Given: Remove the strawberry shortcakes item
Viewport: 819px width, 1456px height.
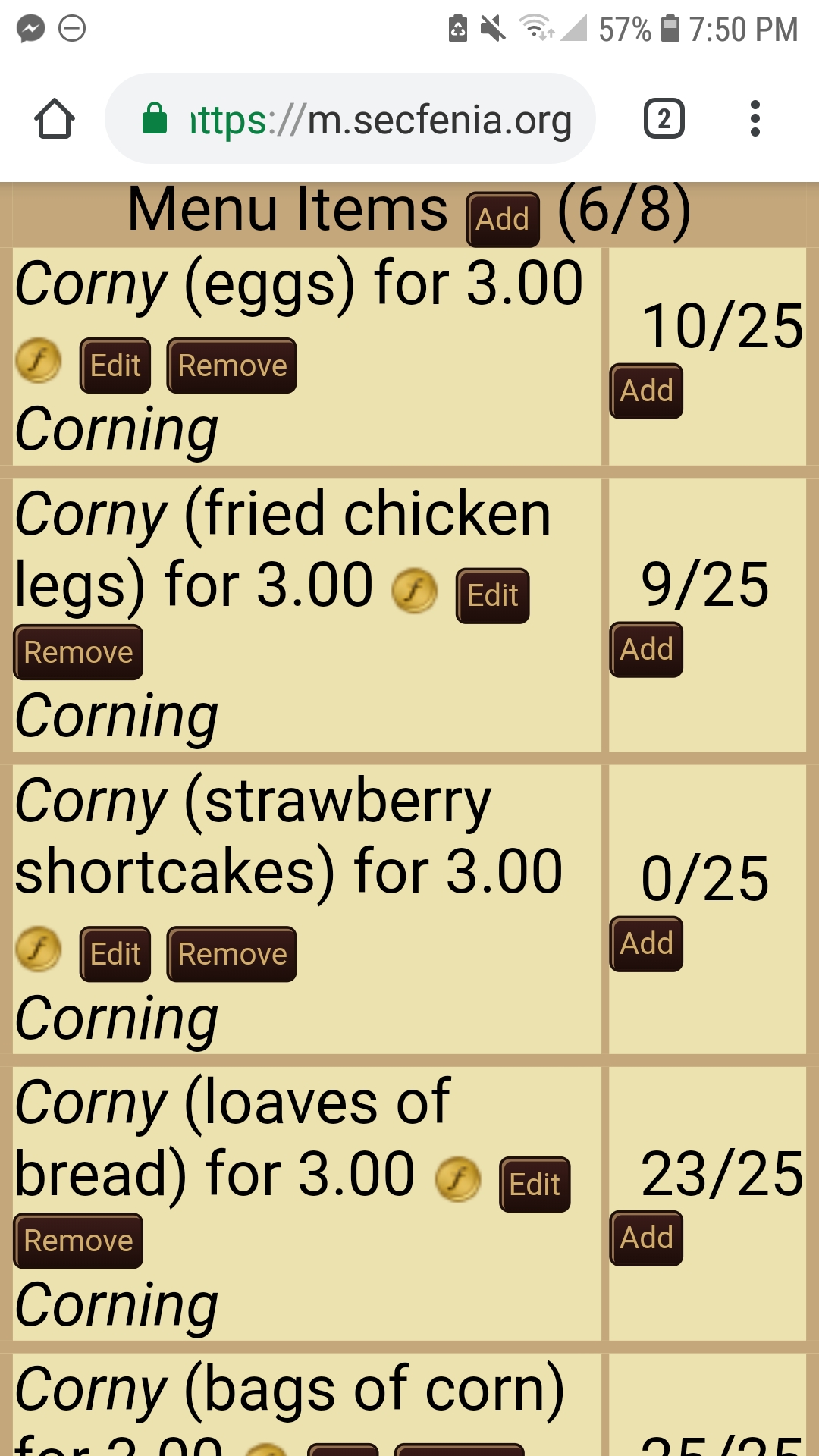Looking at the screenshot, I should (232, 954).
